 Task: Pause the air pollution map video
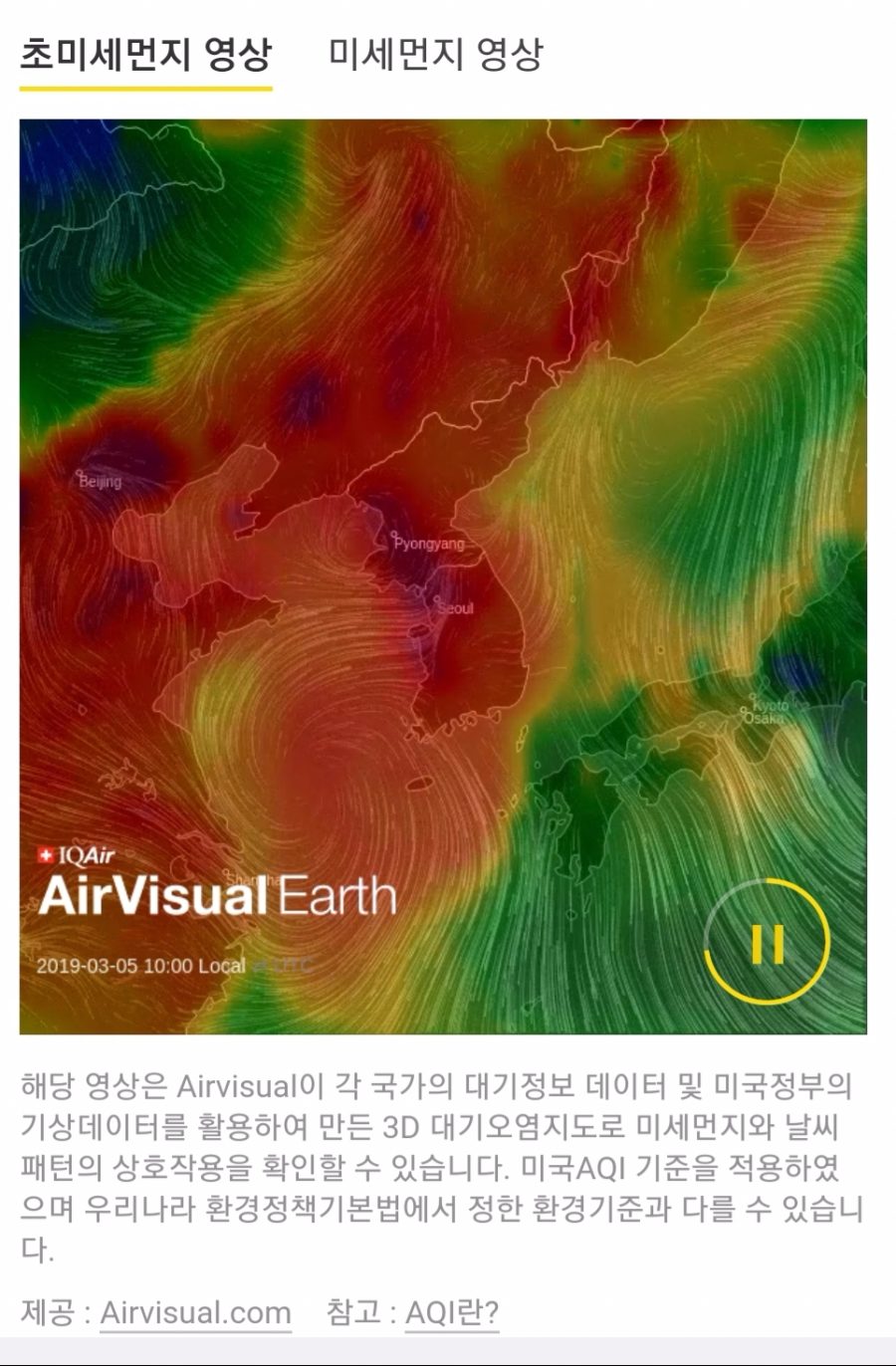tap(767, 942)
